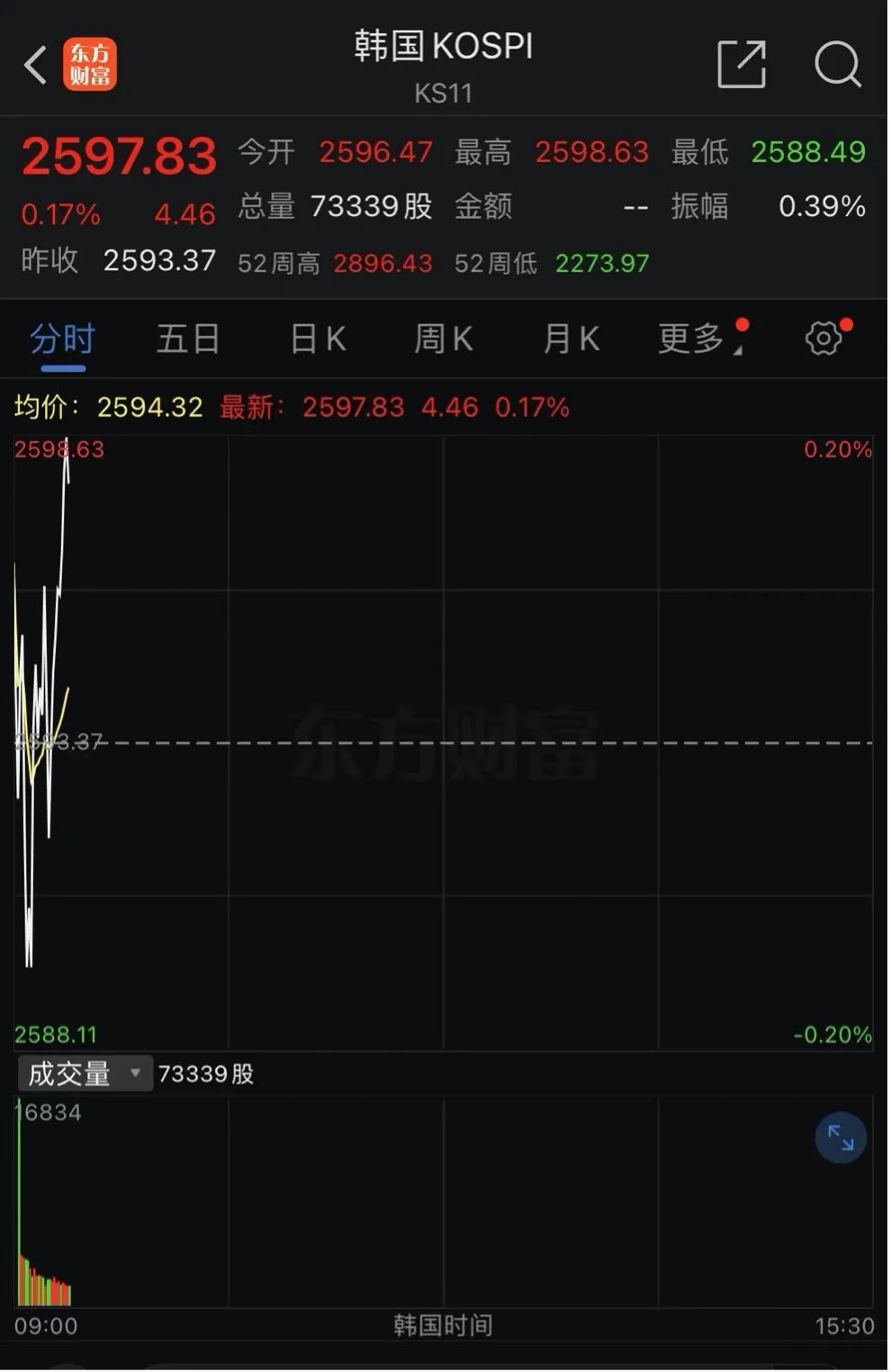Click the 最新 price value 2597.83
The width and height of the screenshot is (891, 1372).
pyautogui.click(x=353, y=407)
